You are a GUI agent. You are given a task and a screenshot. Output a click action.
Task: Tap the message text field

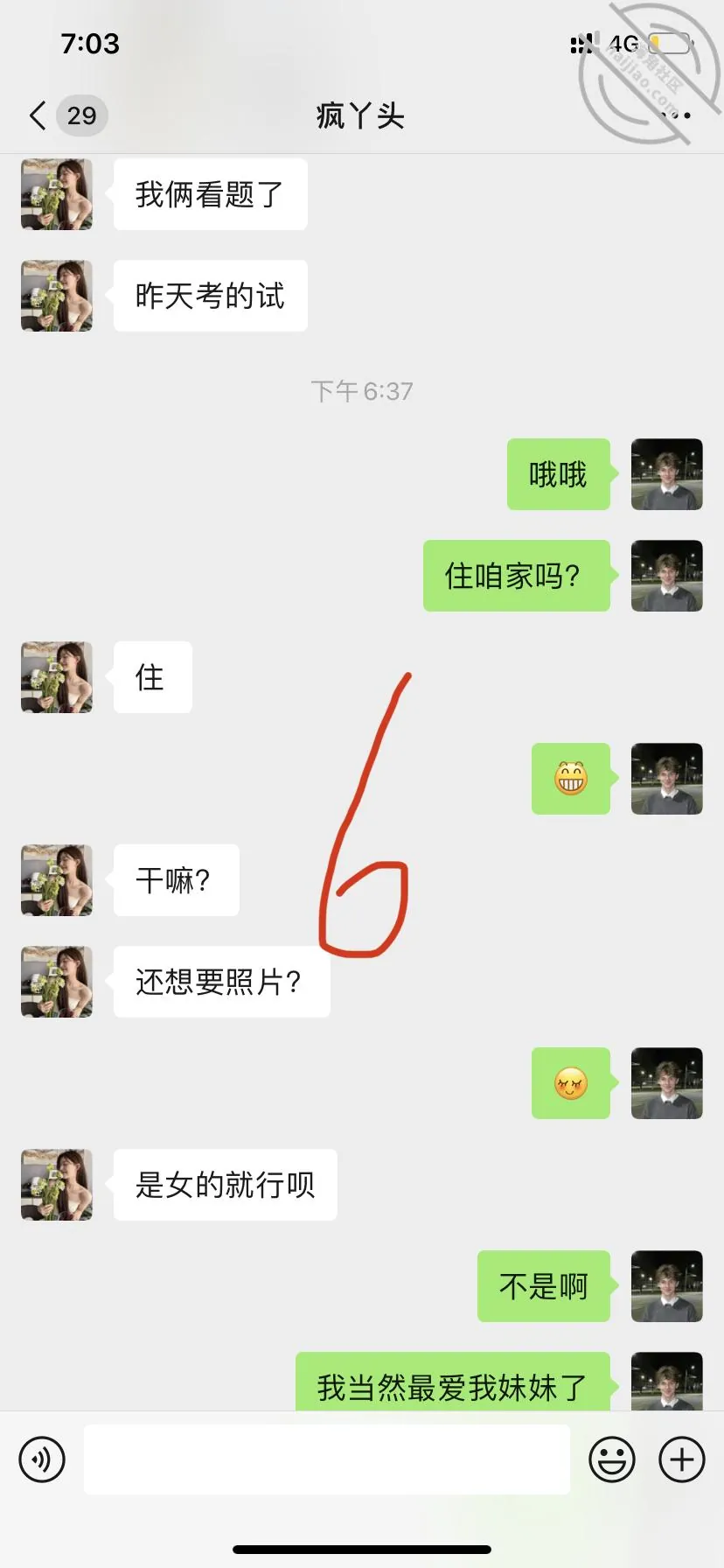[327, 1459]
